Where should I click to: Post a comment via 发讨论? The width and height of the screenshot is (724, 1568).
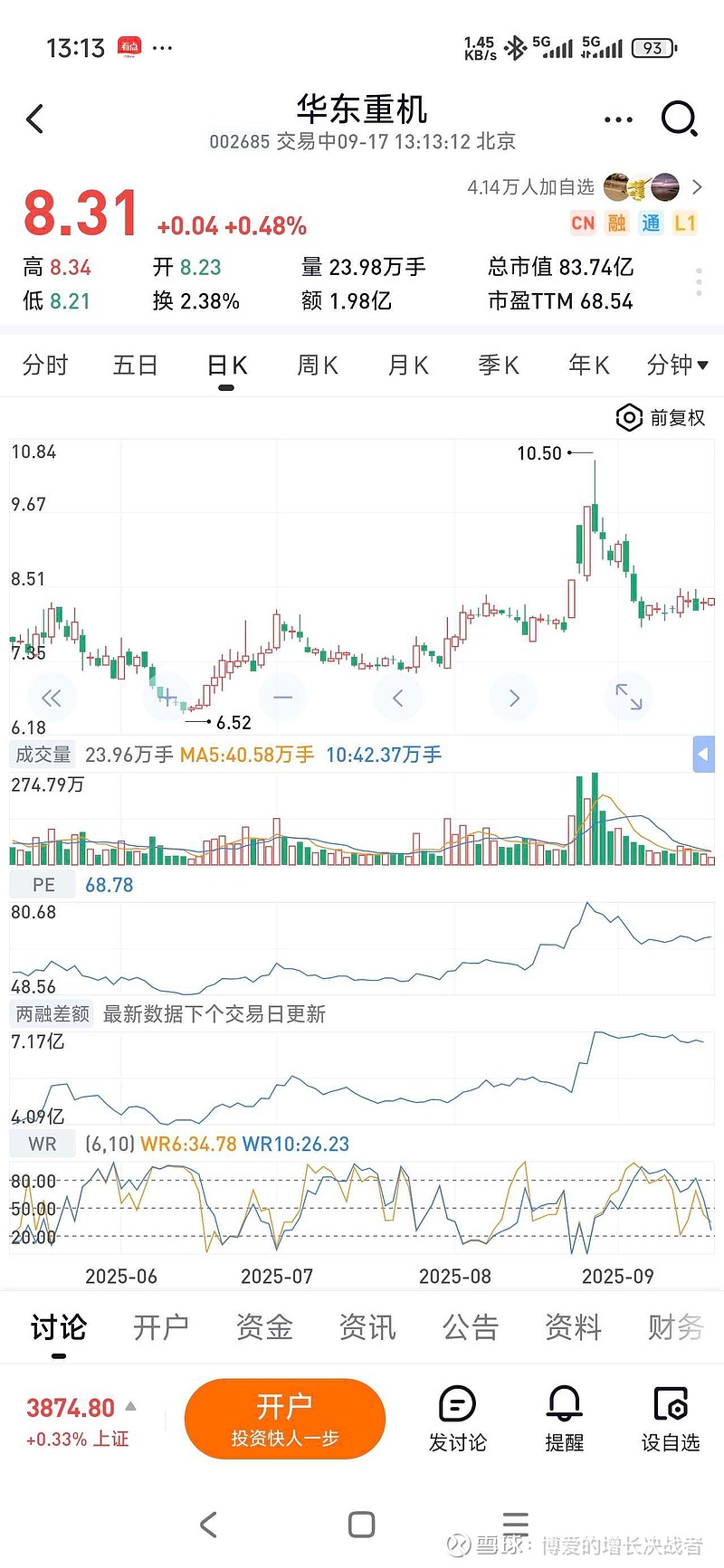click(x=457, y=1419)
